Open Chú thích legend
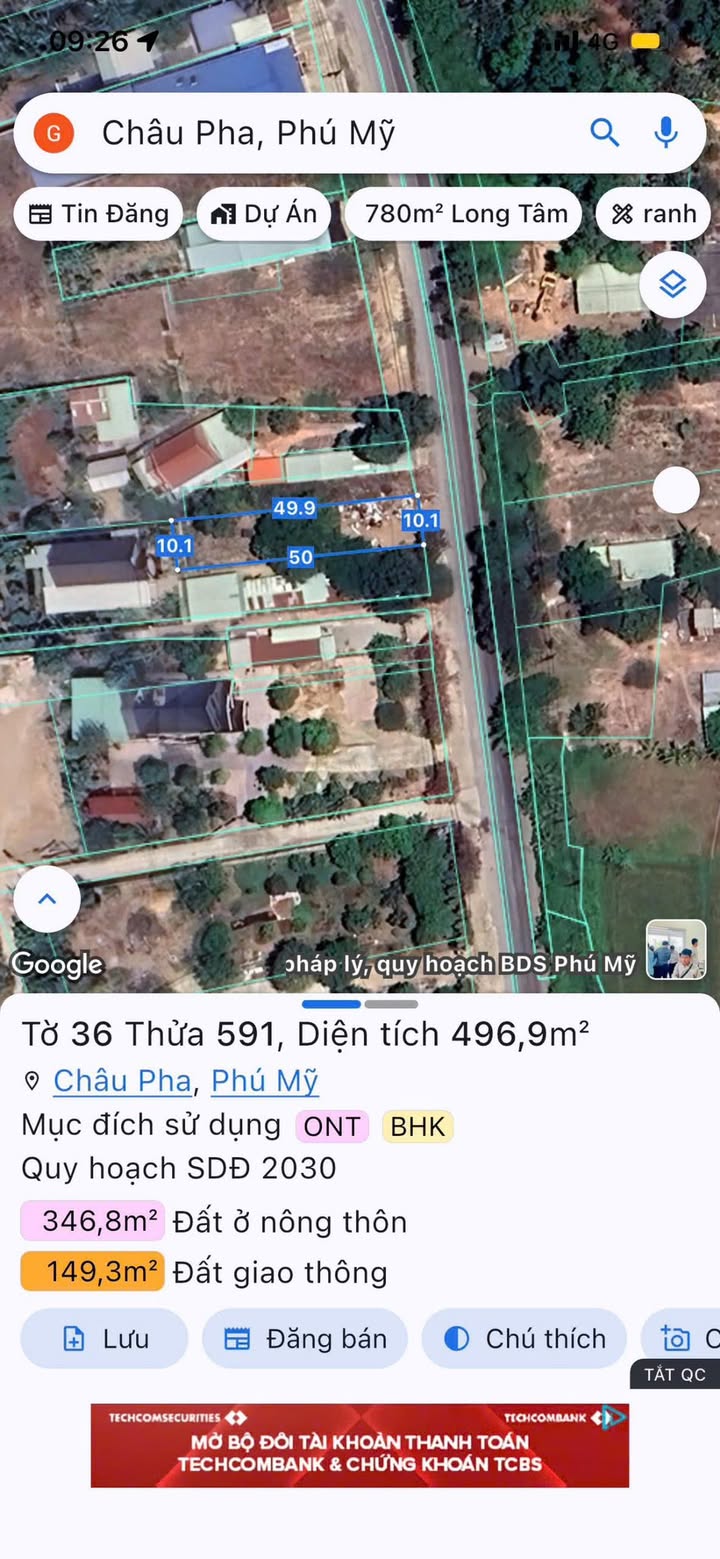The image size is (720, 1559). (524, 1338)
